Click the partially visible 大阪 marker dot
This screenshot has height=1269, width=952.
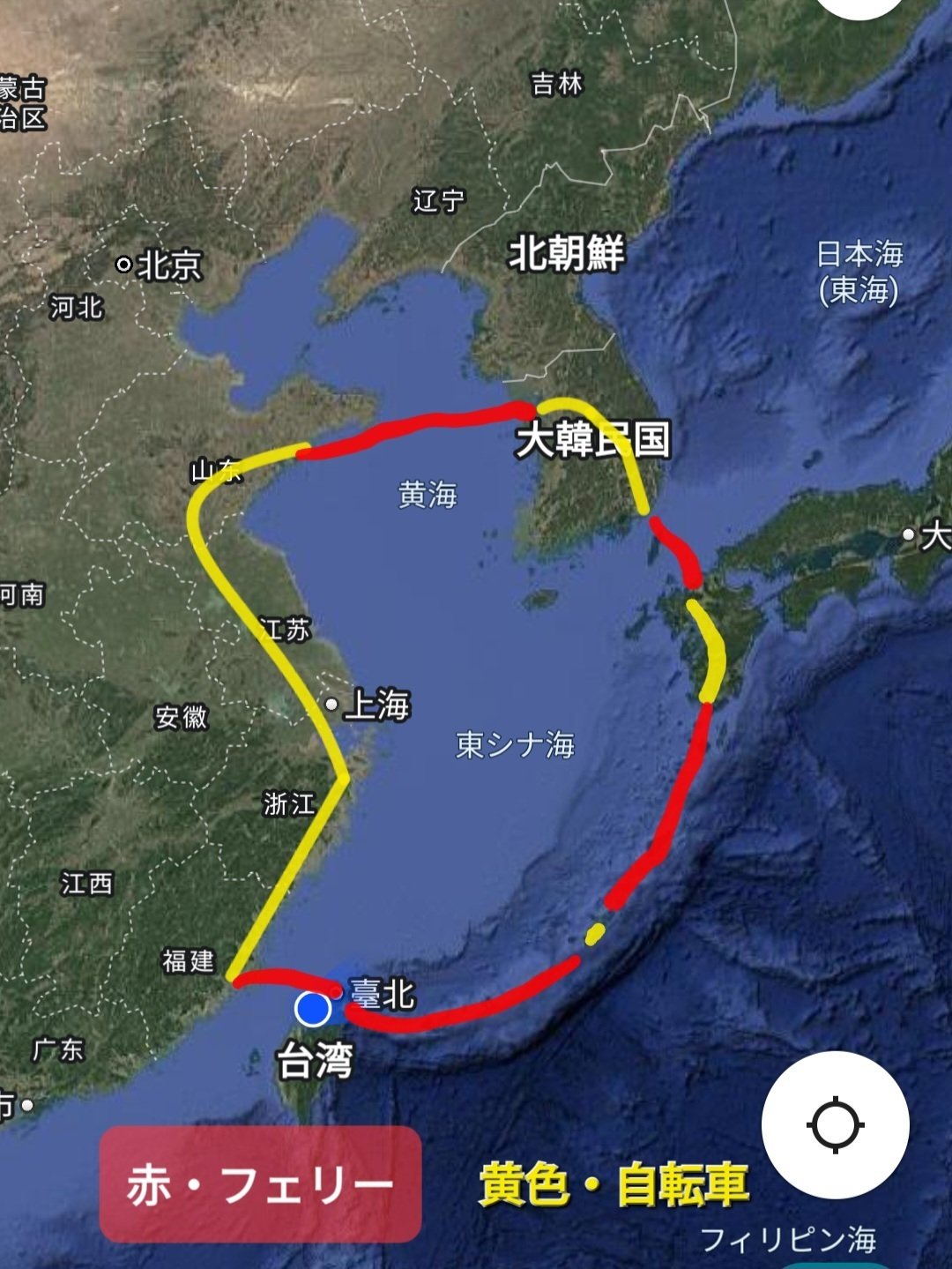909,533
